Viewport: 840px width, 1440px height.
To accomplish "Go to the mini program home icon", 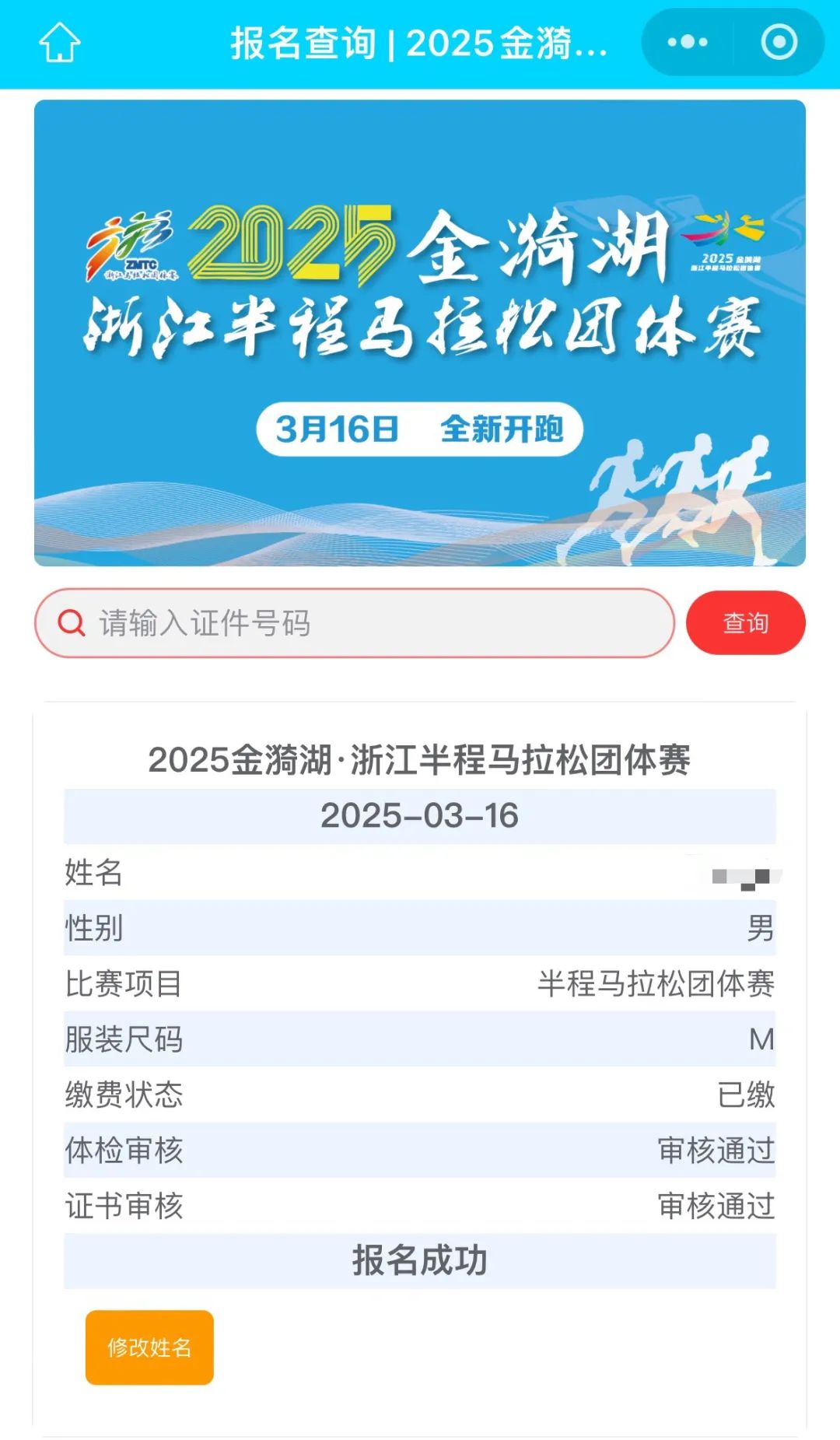I will 60,42.
